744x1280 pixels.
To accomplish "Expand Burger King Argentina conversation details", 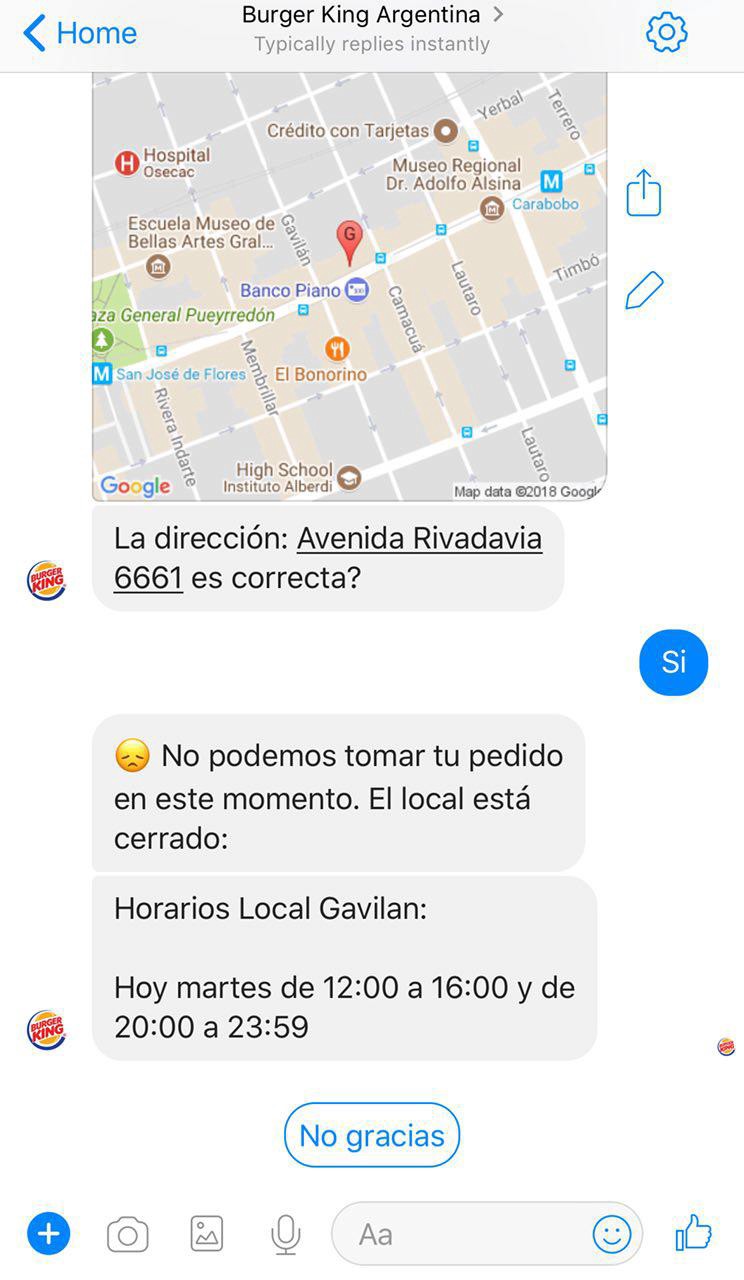I will 372,15.
